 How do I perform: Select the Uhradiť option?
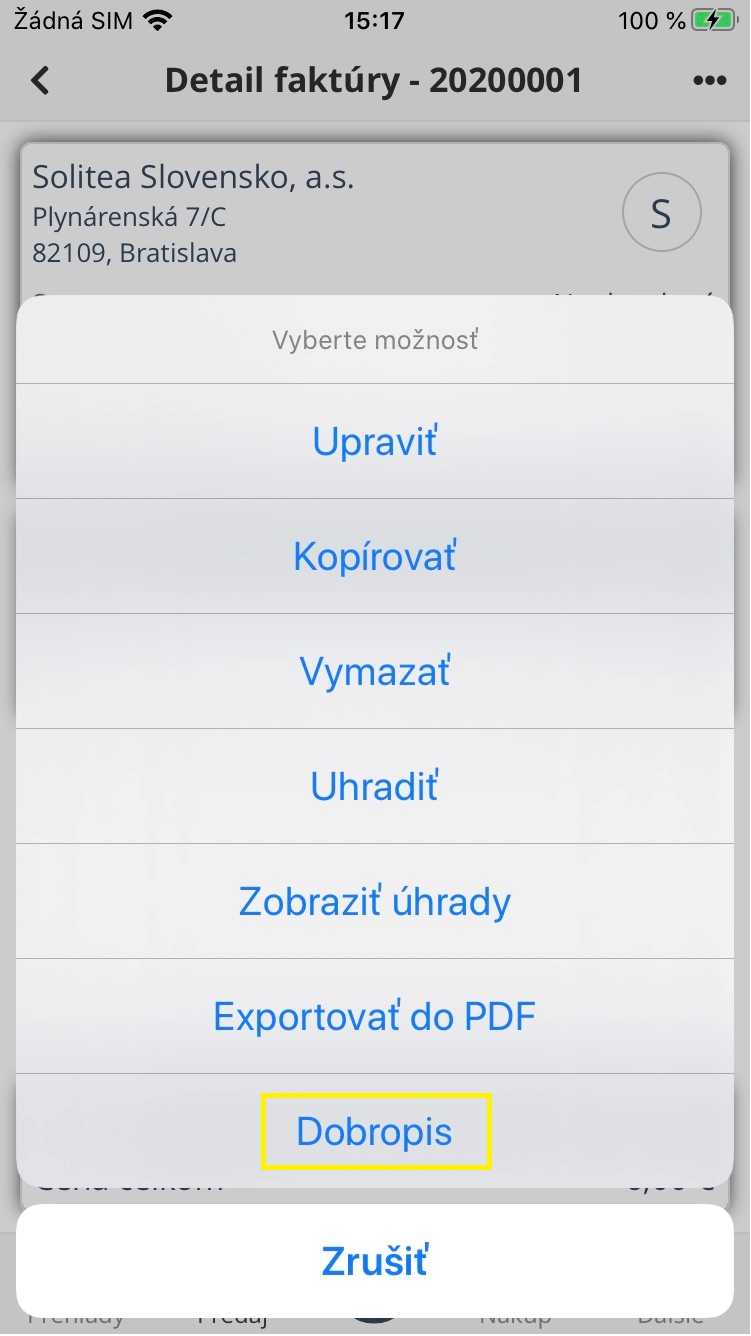click(x=375, y=786)
